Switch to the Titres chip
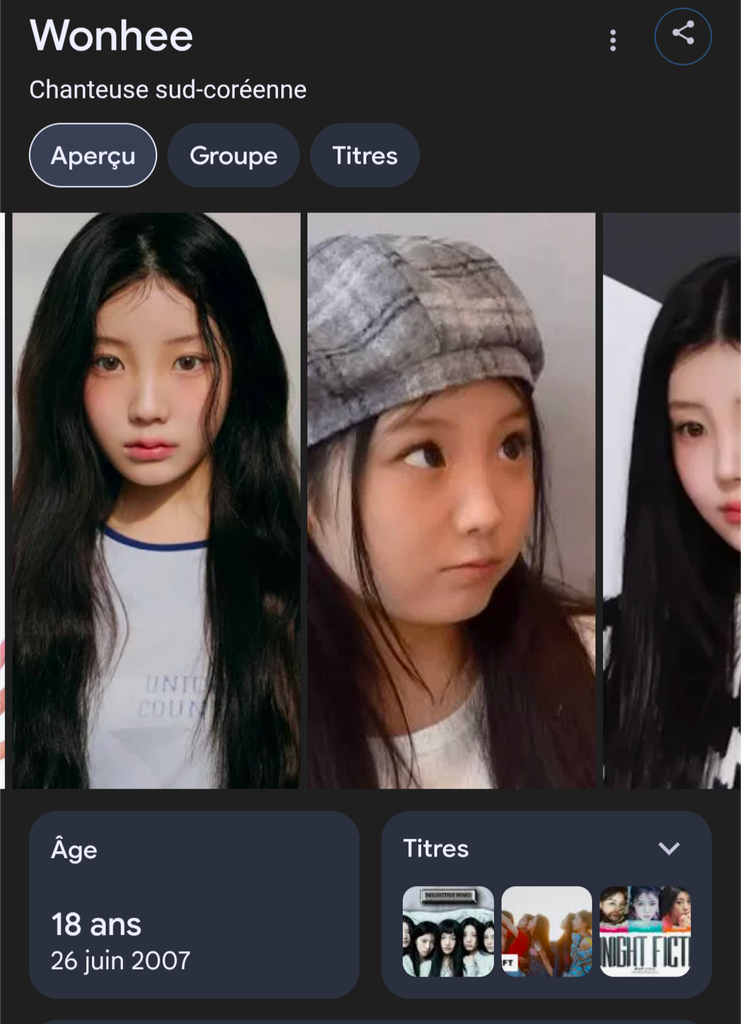 pyautogui.click(x=365, y=156)
